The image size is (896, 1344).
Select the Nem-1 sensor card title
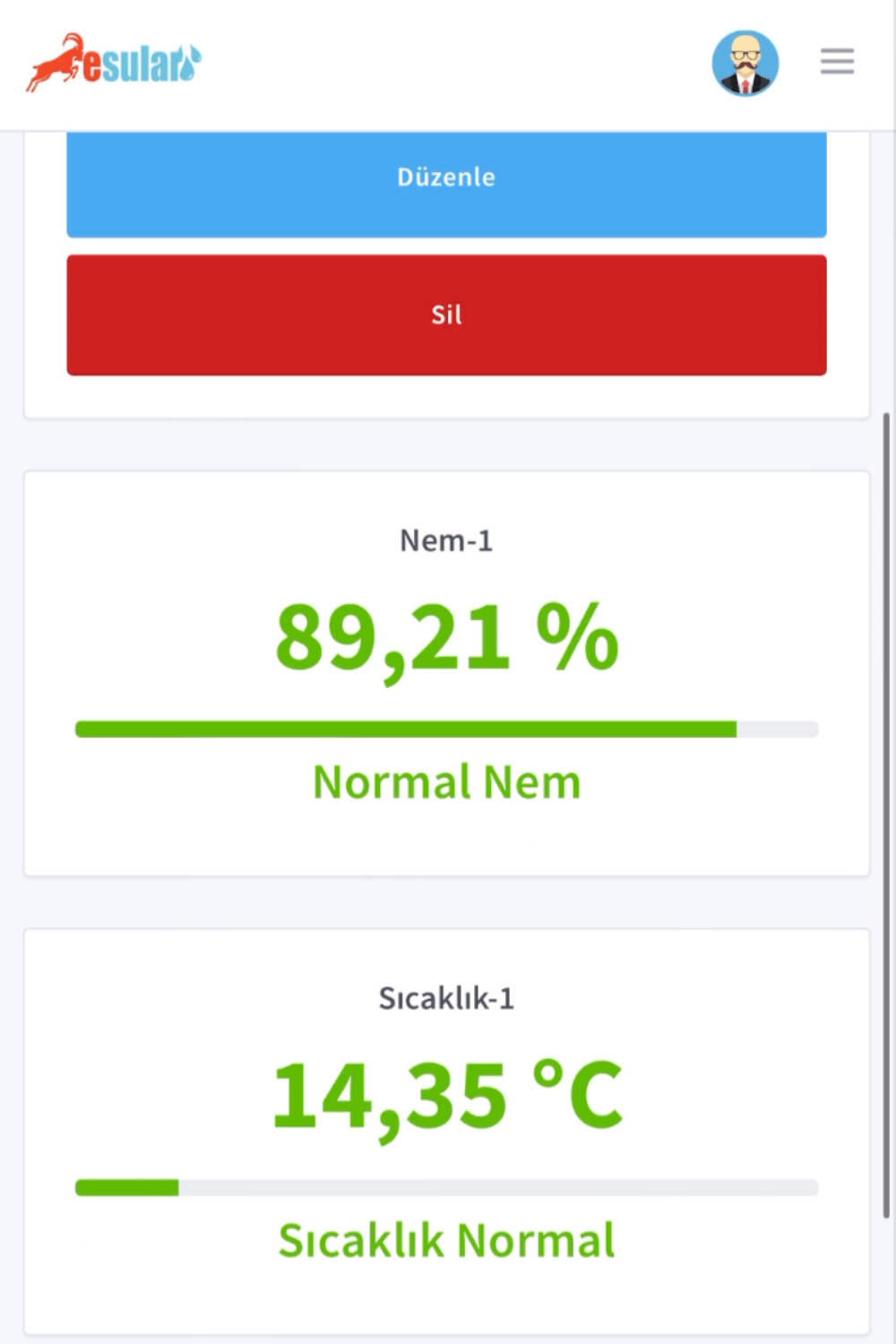coord(445,540)
